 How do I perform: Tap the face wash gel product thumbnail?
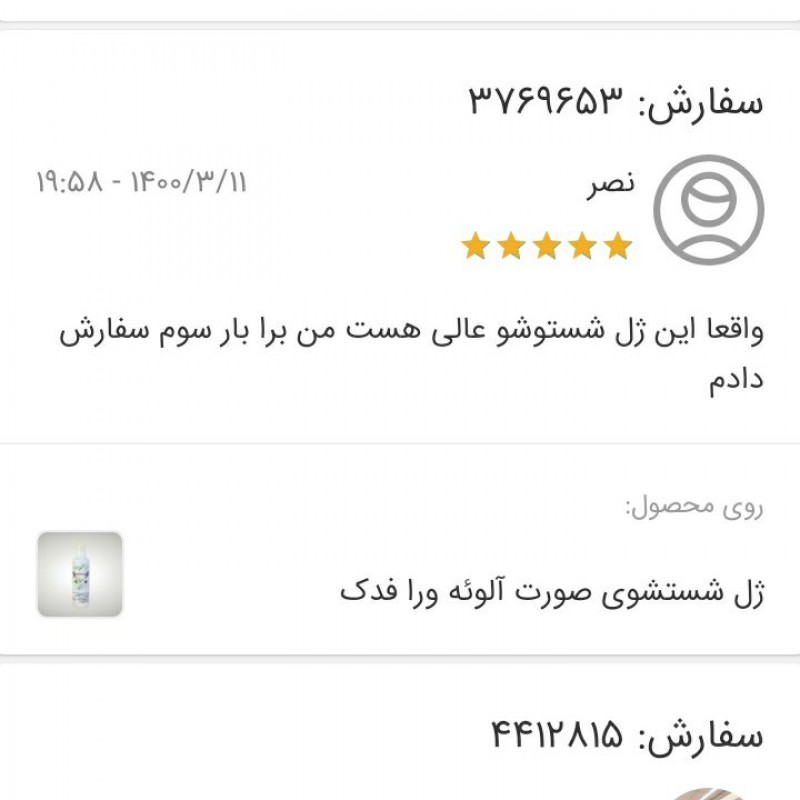coord(80,574)
